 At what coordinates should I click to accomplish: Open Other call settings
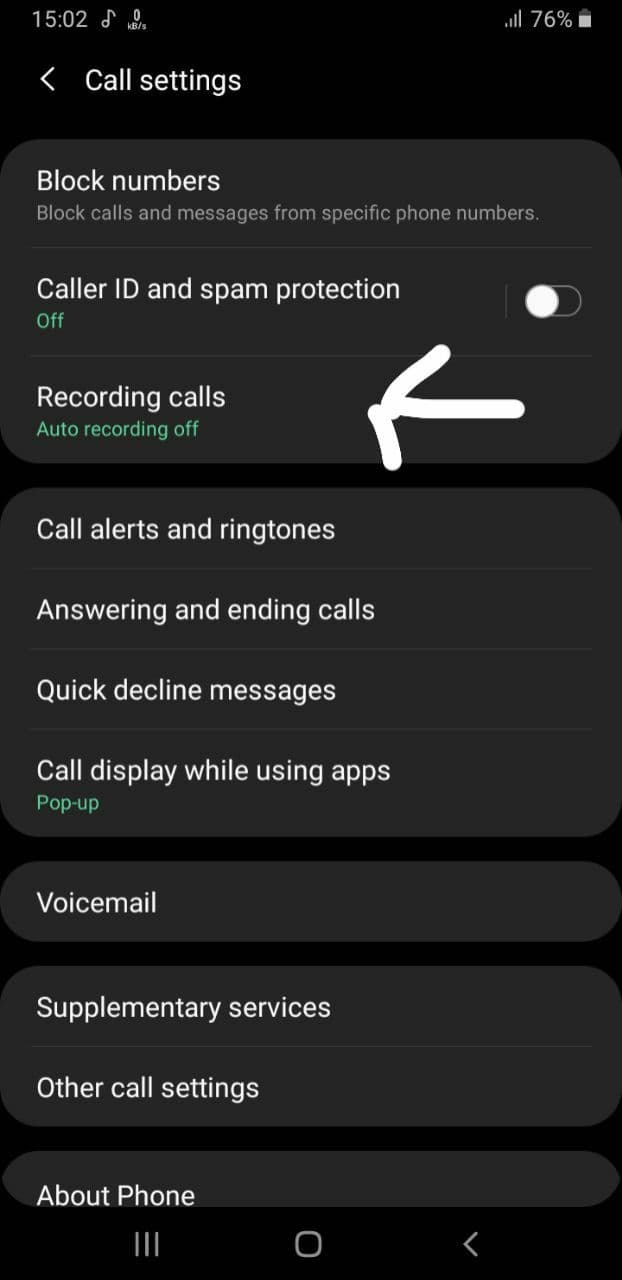311,1087
